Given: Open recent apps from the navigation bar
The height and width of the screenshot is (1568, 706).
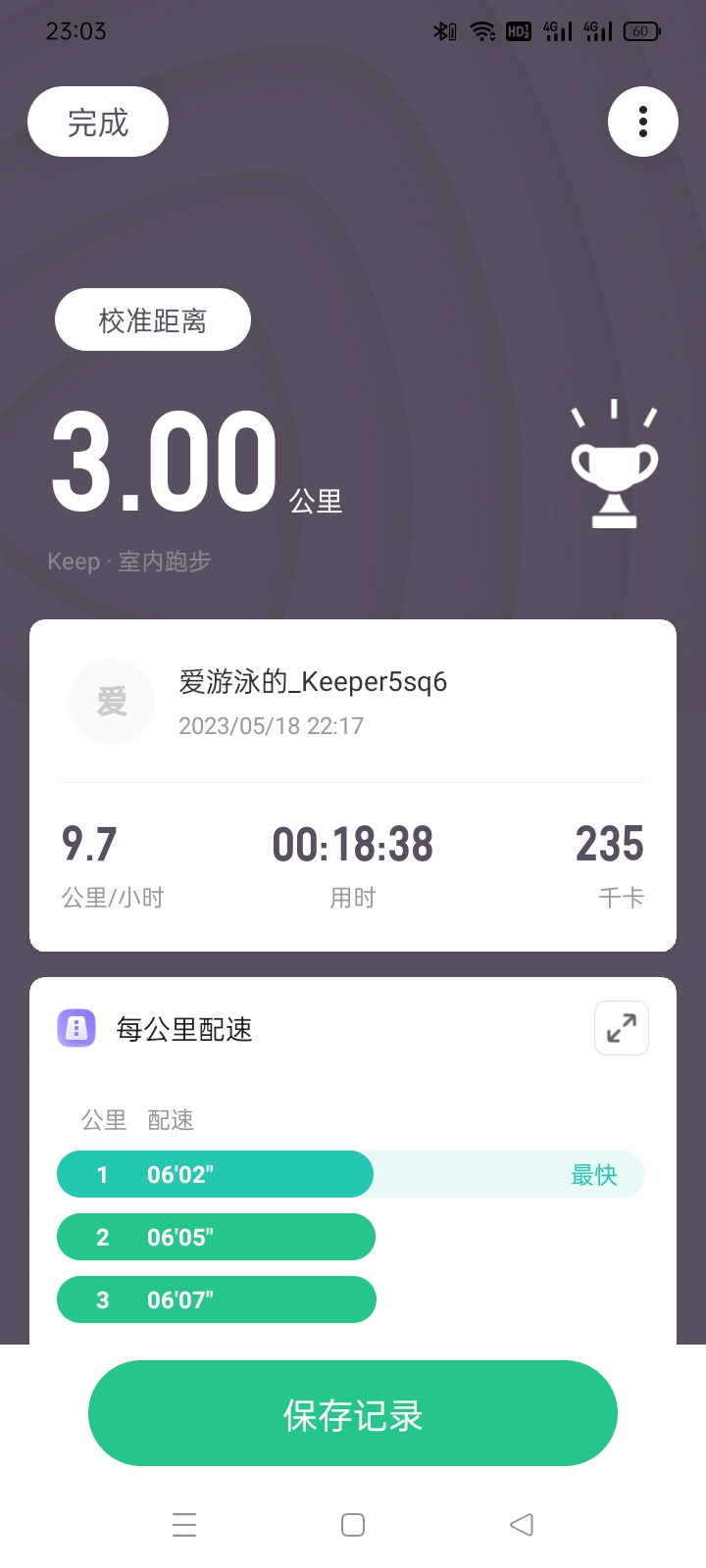Looking at the screenshot, I should (184, 1524).
